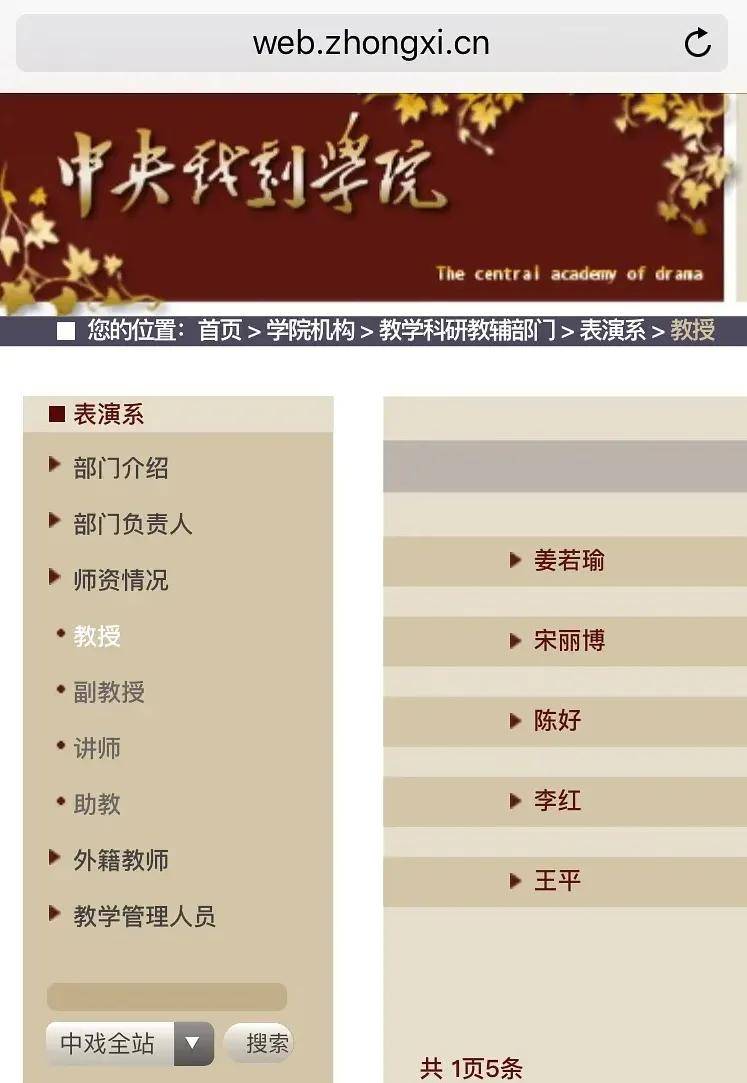Viewport: 747px width, 1083px height.
Task: Select 讲师 in the sidebar
Action: [x=97, y=748]
